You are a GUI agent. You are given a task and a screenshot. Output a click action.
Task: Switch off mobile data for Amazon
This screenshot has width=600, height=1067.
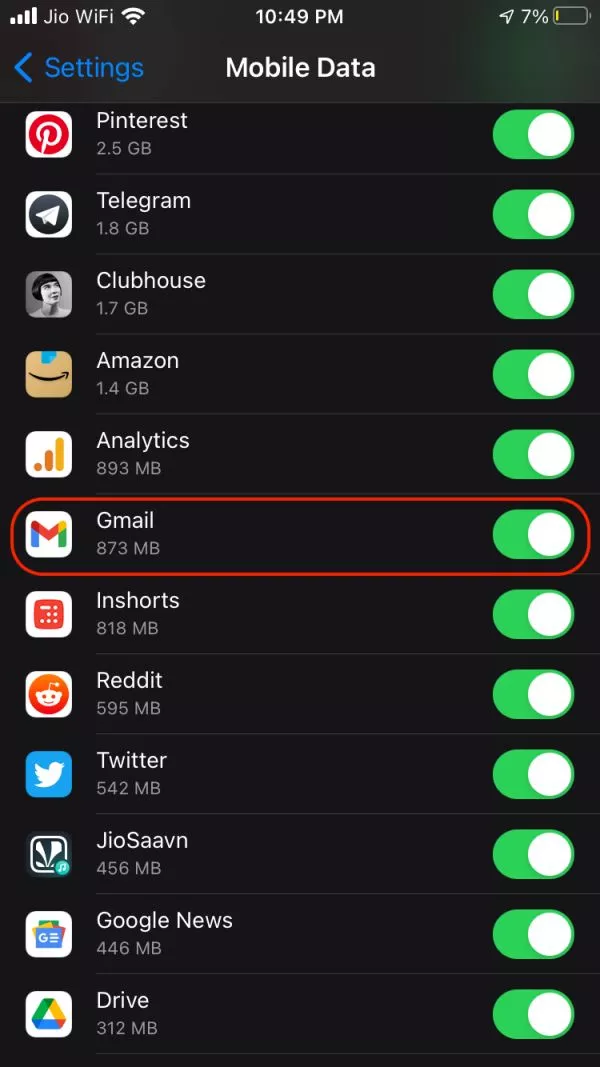[x=533, y=374]
